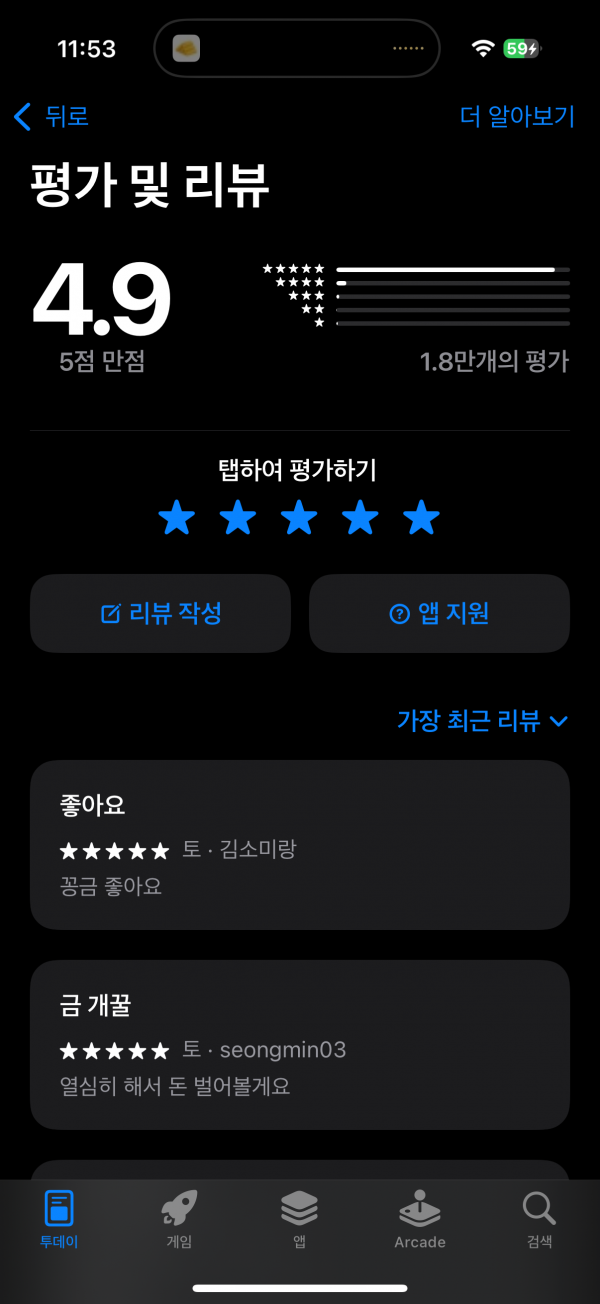Viewport: 600px width, 1304px height.
Task: Switch to the 투데이 tab
Action: pos(59,1219)
